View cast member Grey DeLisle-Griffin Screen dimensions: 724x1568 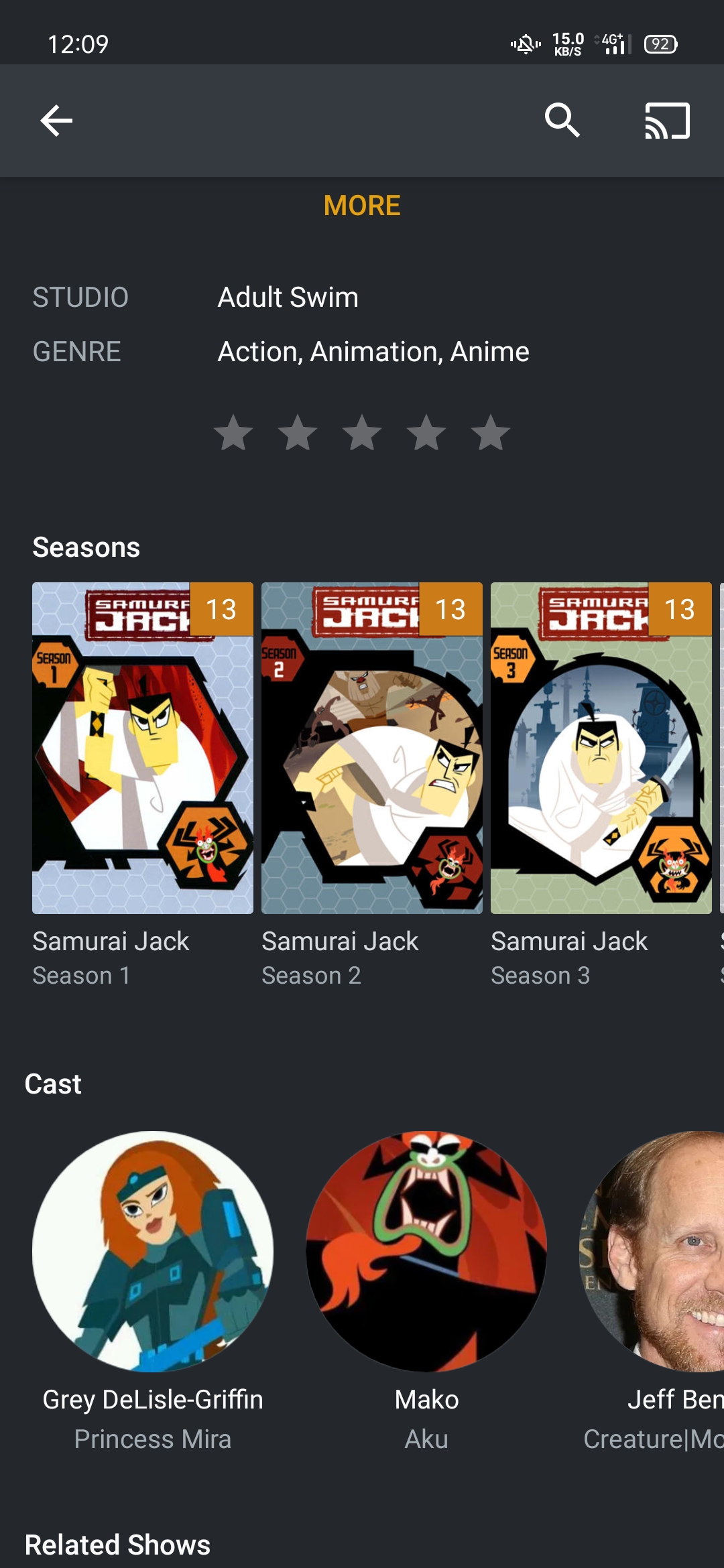pos(153,1252)
